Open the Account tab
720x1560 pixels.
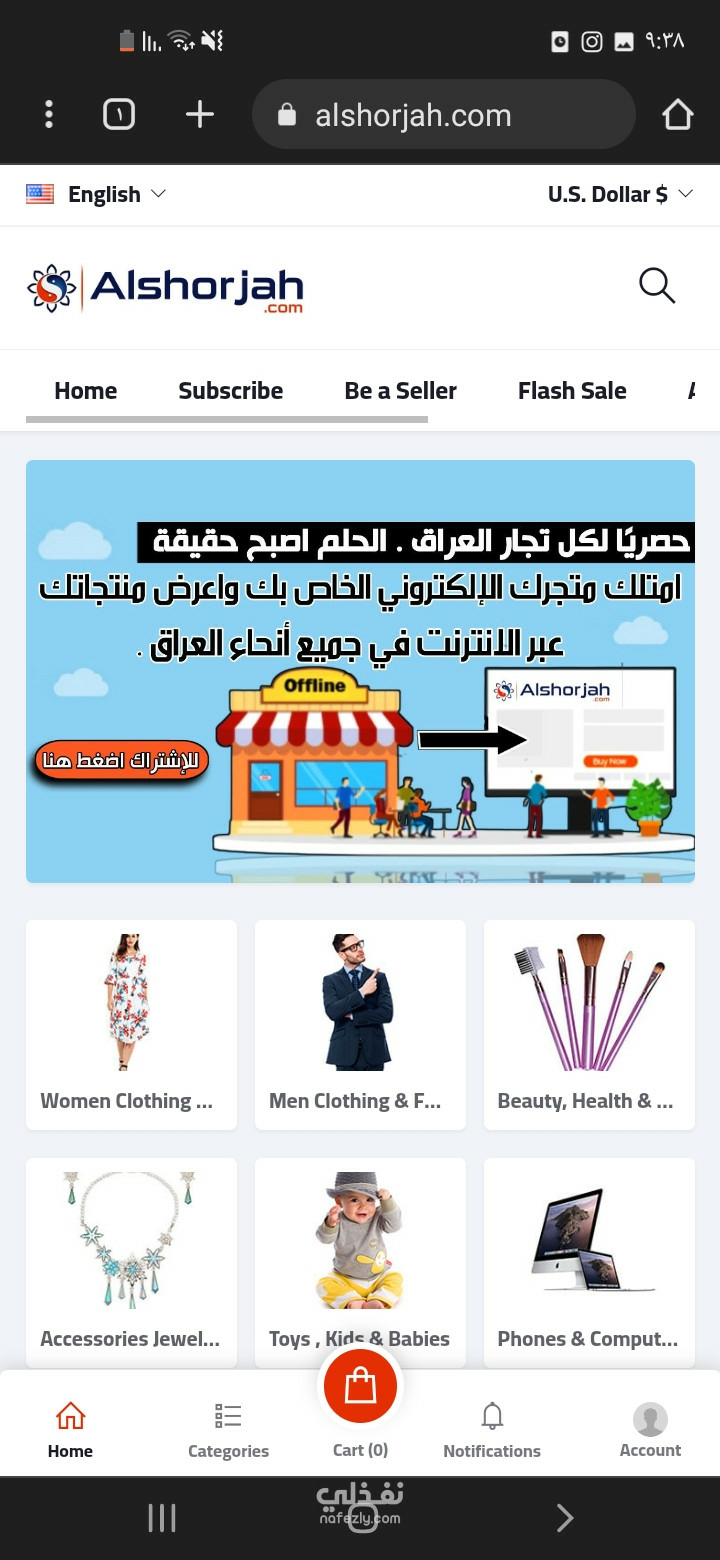[x=650, y=1431]
